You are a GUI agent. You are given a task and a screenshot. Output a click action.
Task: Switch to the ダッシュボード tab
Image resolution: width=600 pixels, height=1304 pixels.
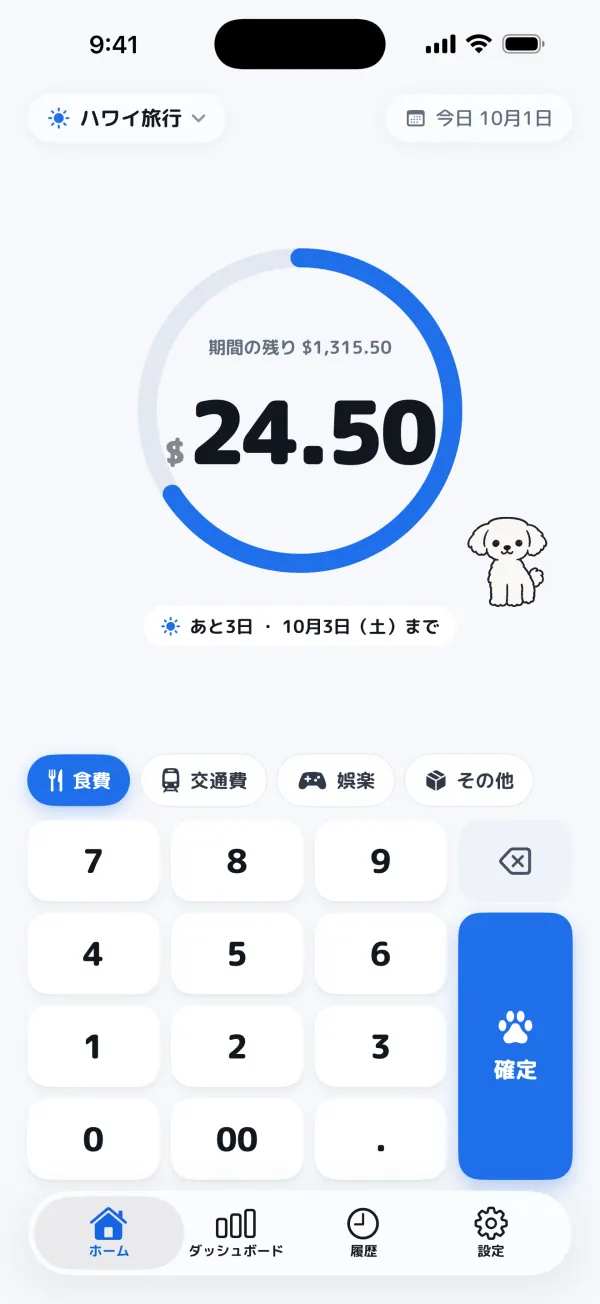[x=236, y=1233]
